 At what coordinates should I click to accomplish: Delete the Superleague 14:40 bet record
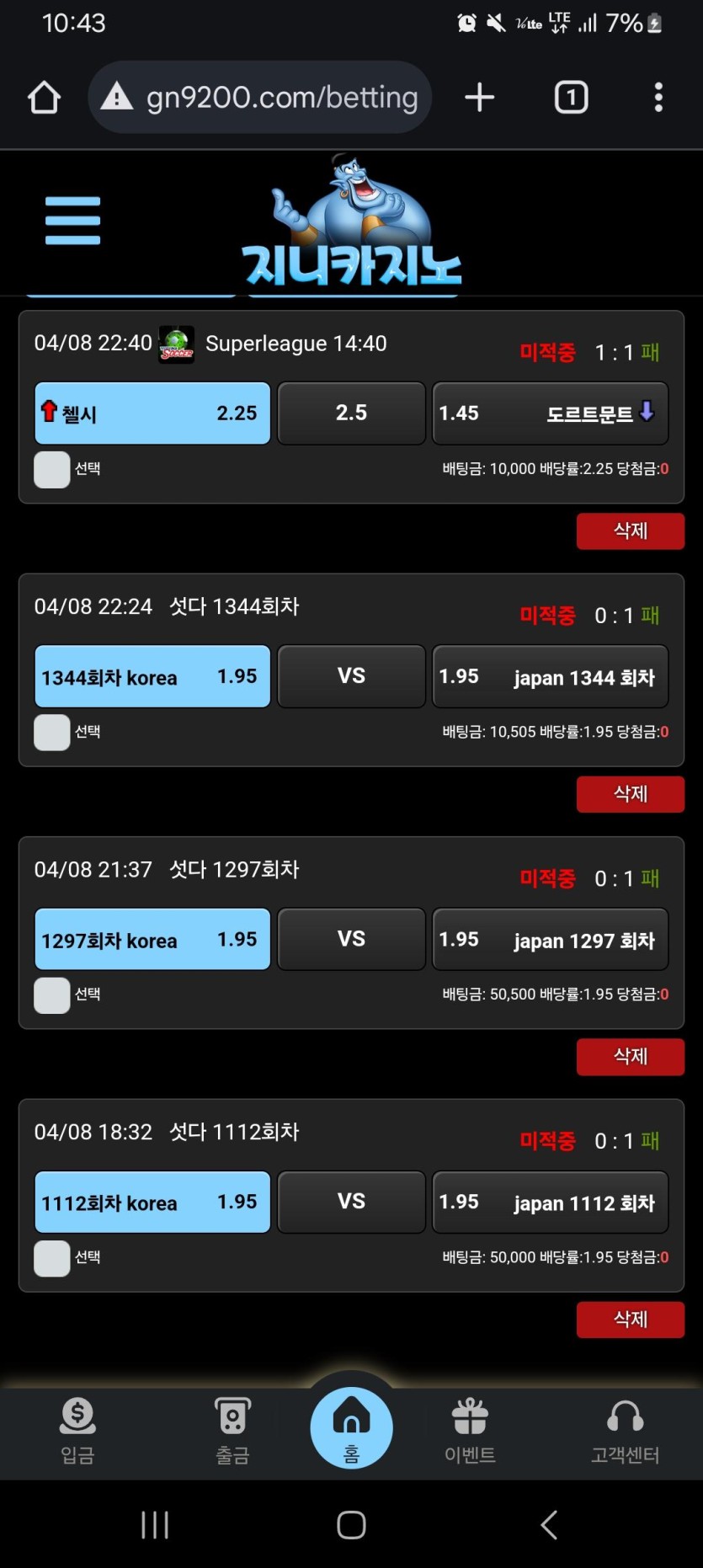pos(630,531)
